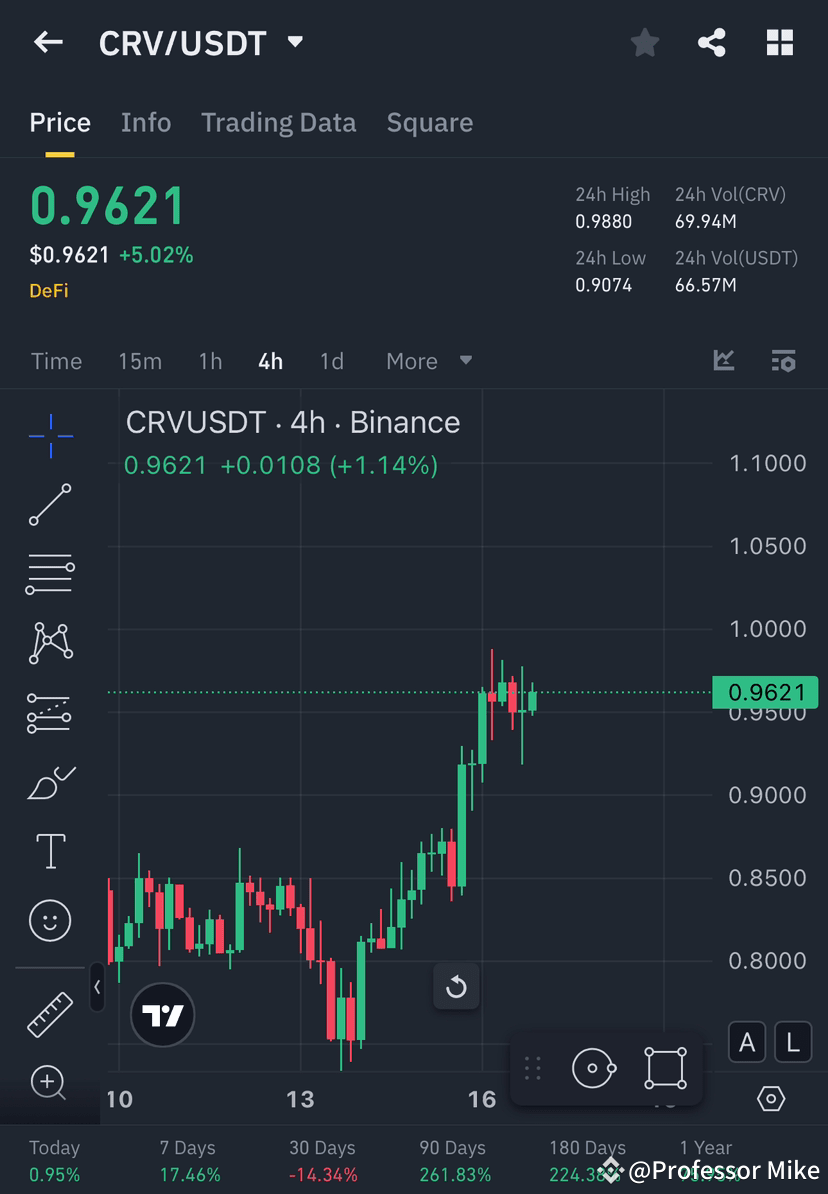Toggle auto scale with the A button
The image size is (828, 1194).
coord(747,1042)
